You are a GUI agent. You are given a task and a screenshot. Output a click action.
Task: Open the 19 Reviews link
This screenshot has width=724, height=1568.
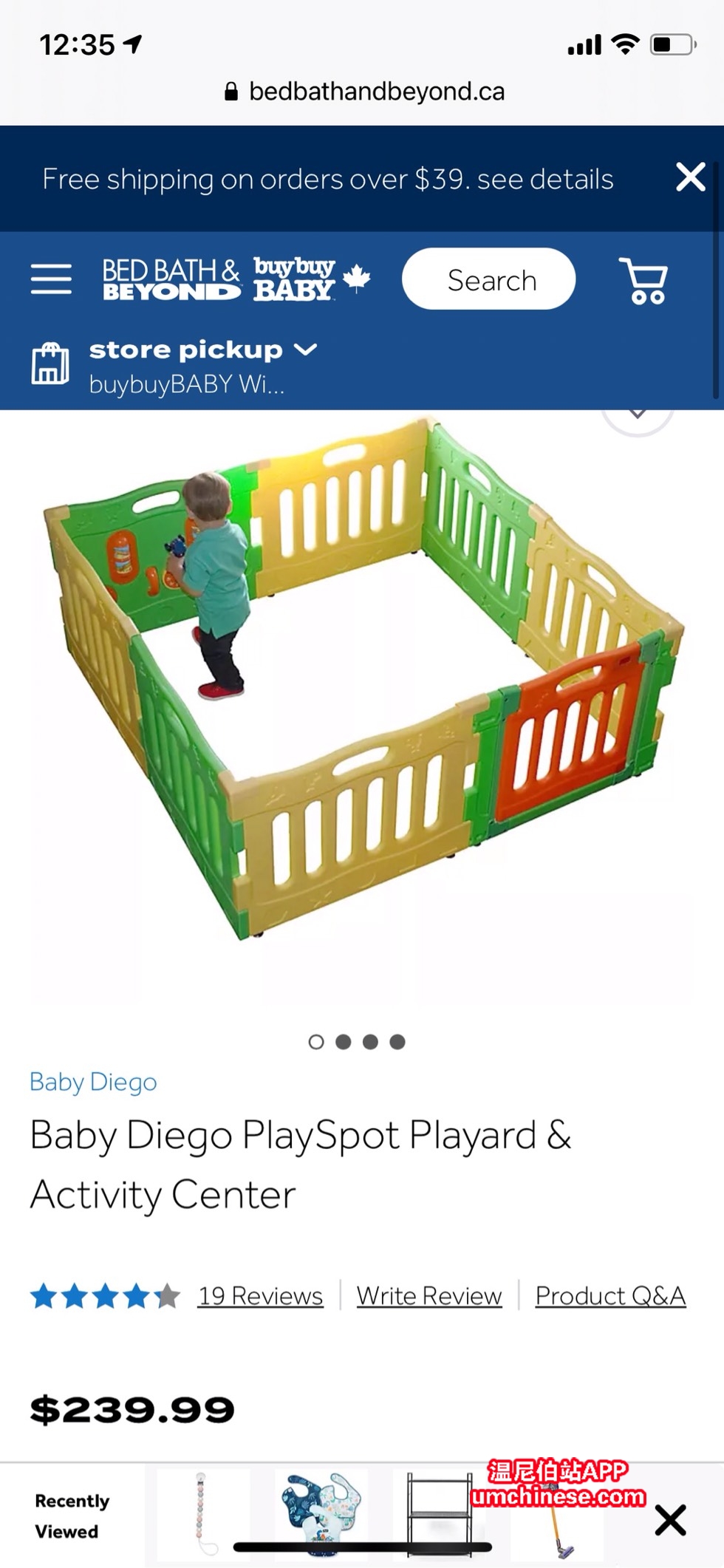[x=260, y=1295]
